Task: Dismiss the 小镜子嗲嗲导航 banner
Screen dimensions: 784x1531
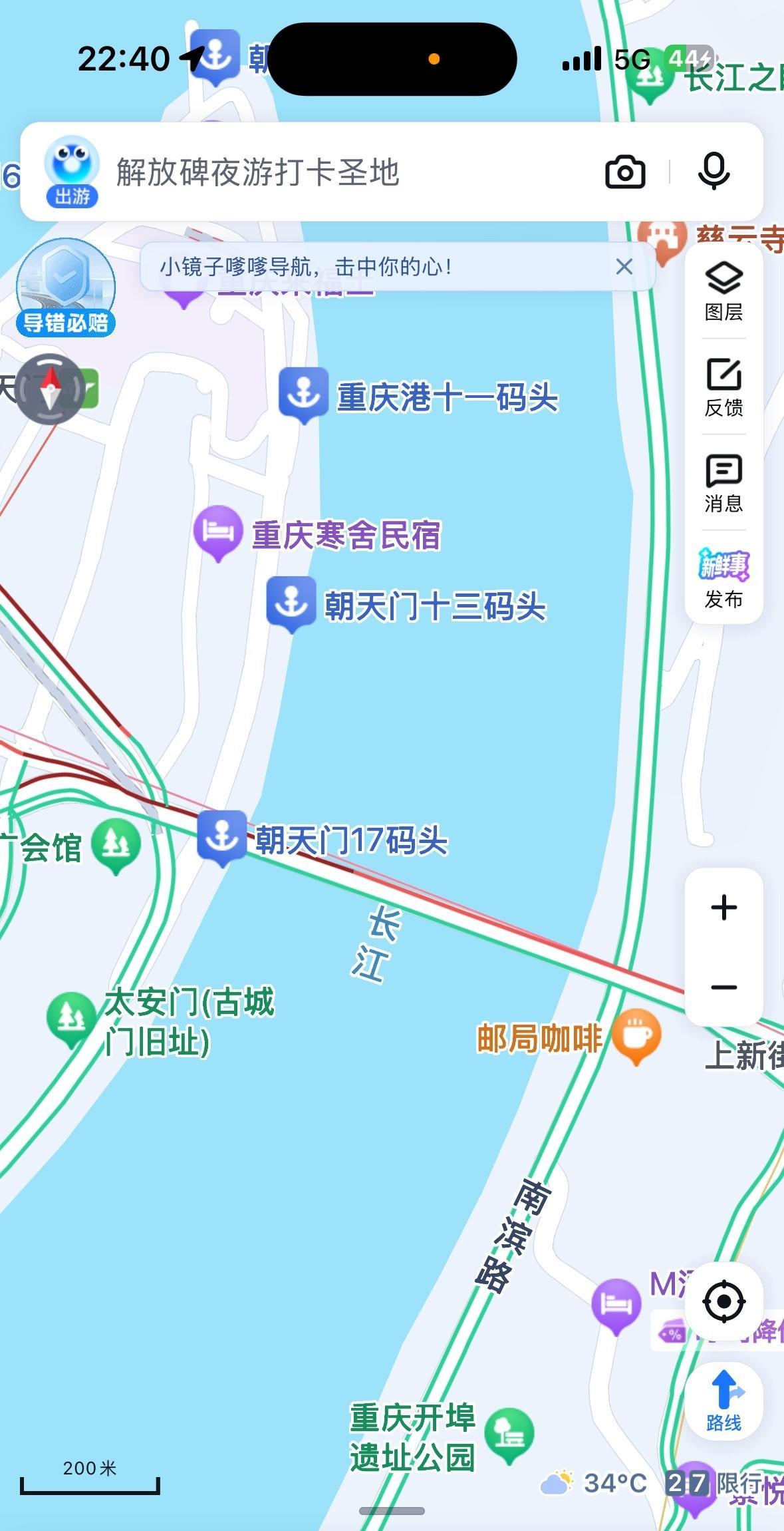Action: (624, 267)
